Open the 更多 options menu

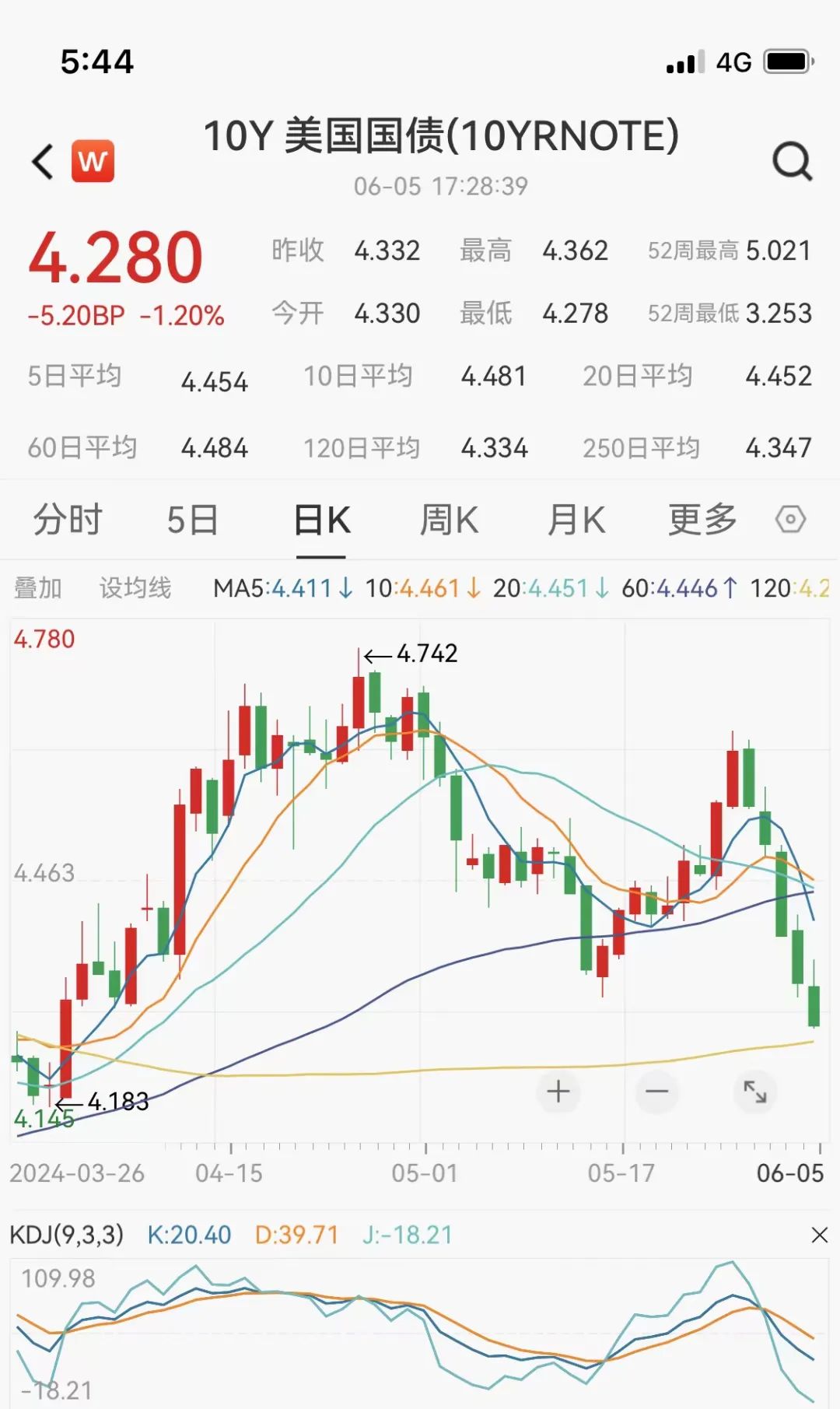[702, 519]
